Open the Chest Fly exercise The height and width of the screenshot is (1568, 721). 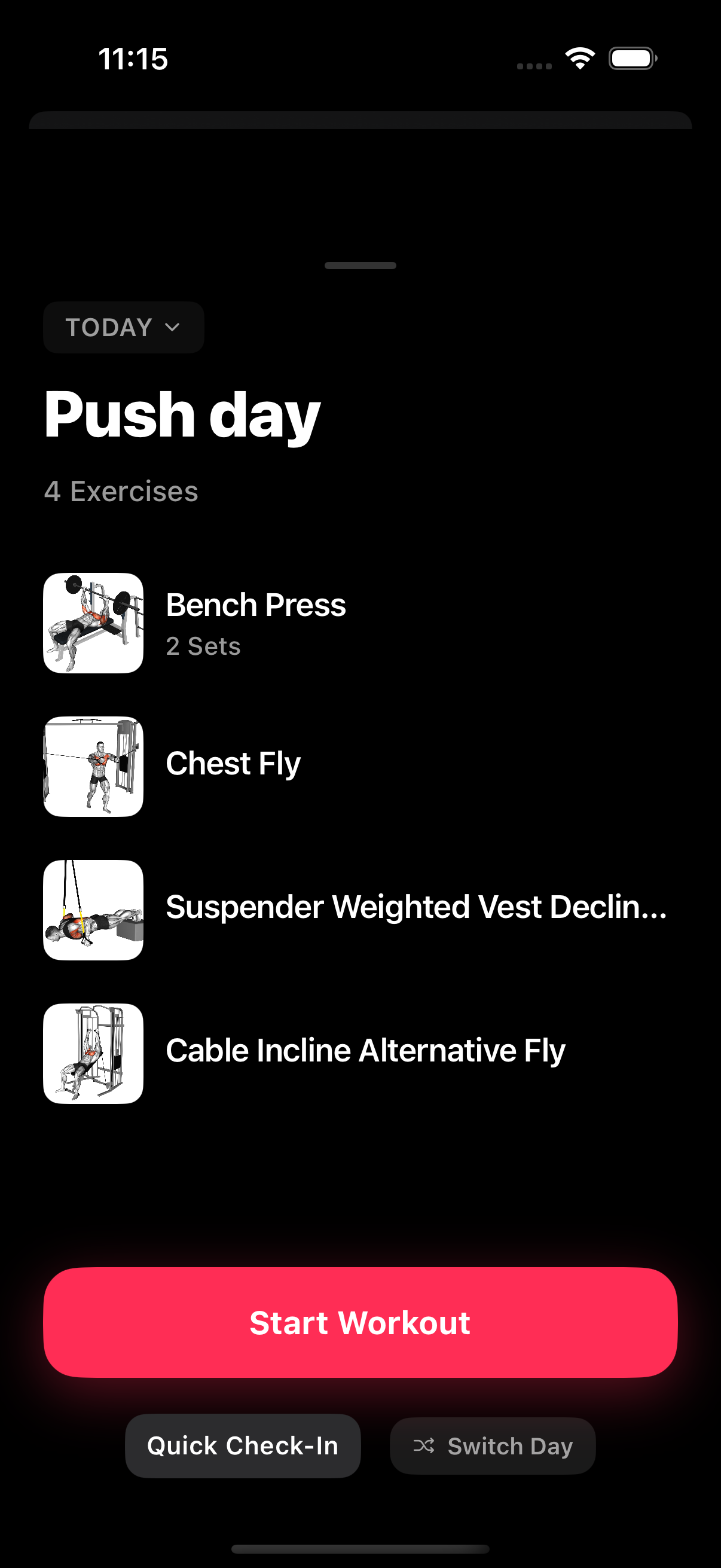tap(233, 764)
